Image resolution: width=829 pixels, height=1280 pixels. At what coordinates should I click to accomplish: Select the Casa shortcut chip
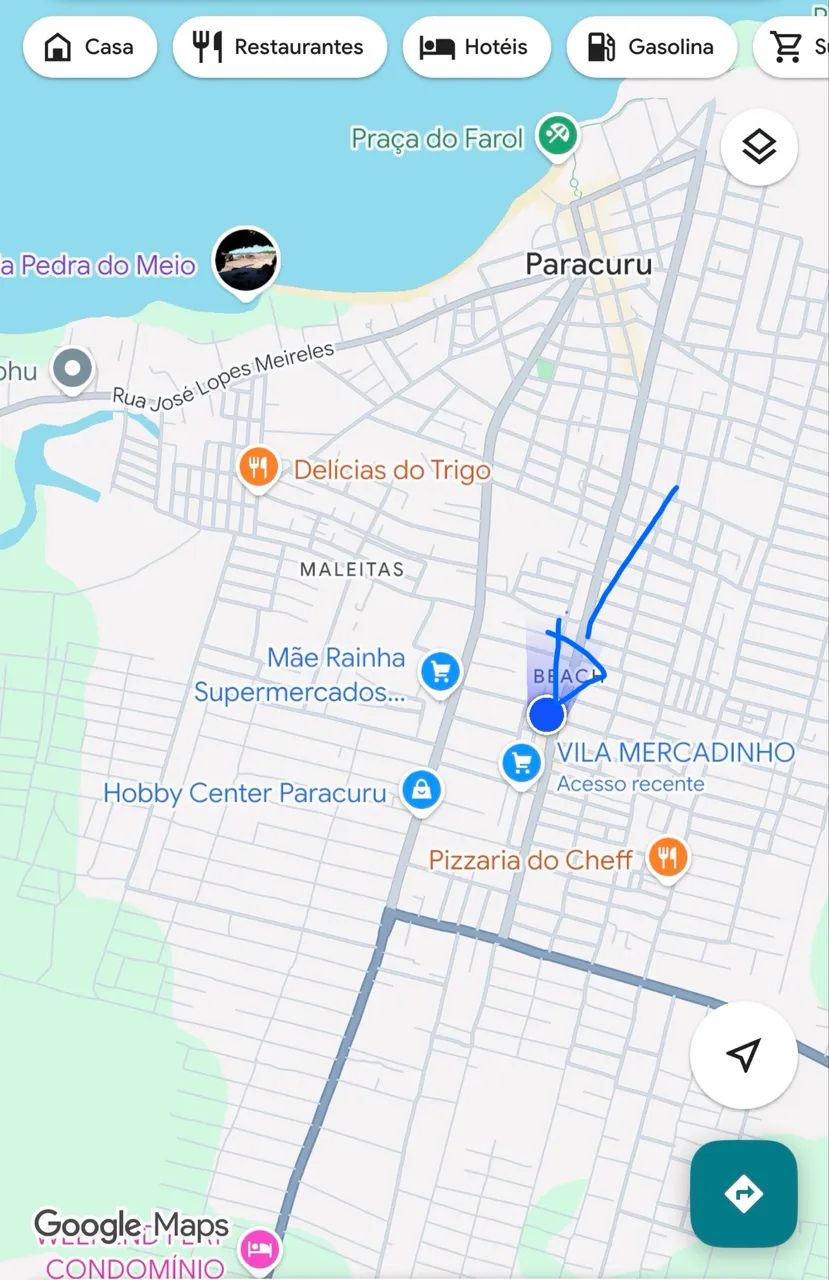pos(90,47)
